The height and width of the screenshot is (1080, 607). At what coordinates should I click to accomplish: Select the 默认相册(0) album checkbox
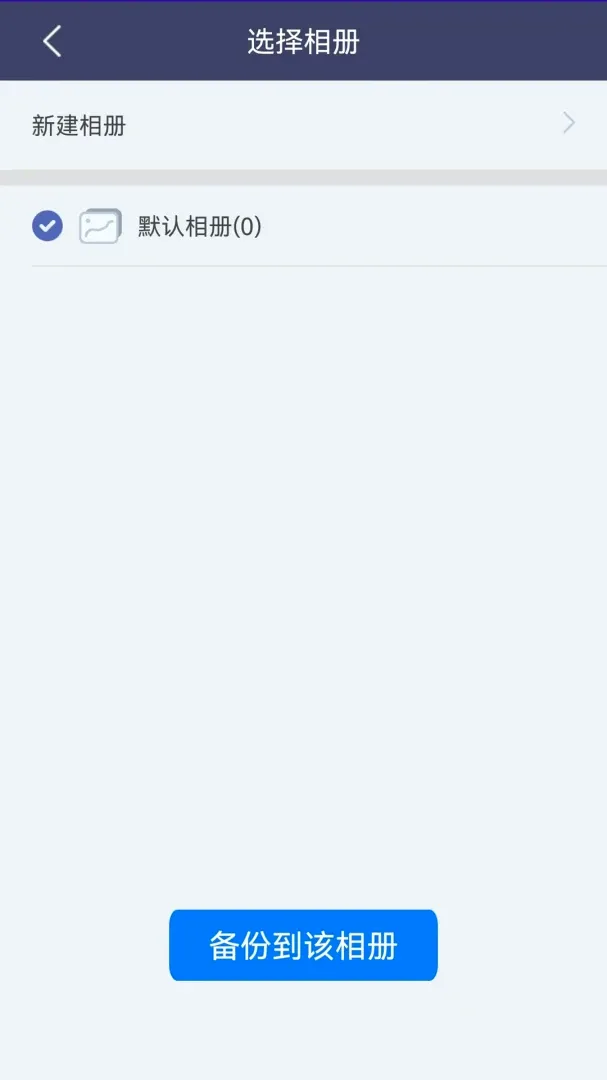click(x=48, y=226)
